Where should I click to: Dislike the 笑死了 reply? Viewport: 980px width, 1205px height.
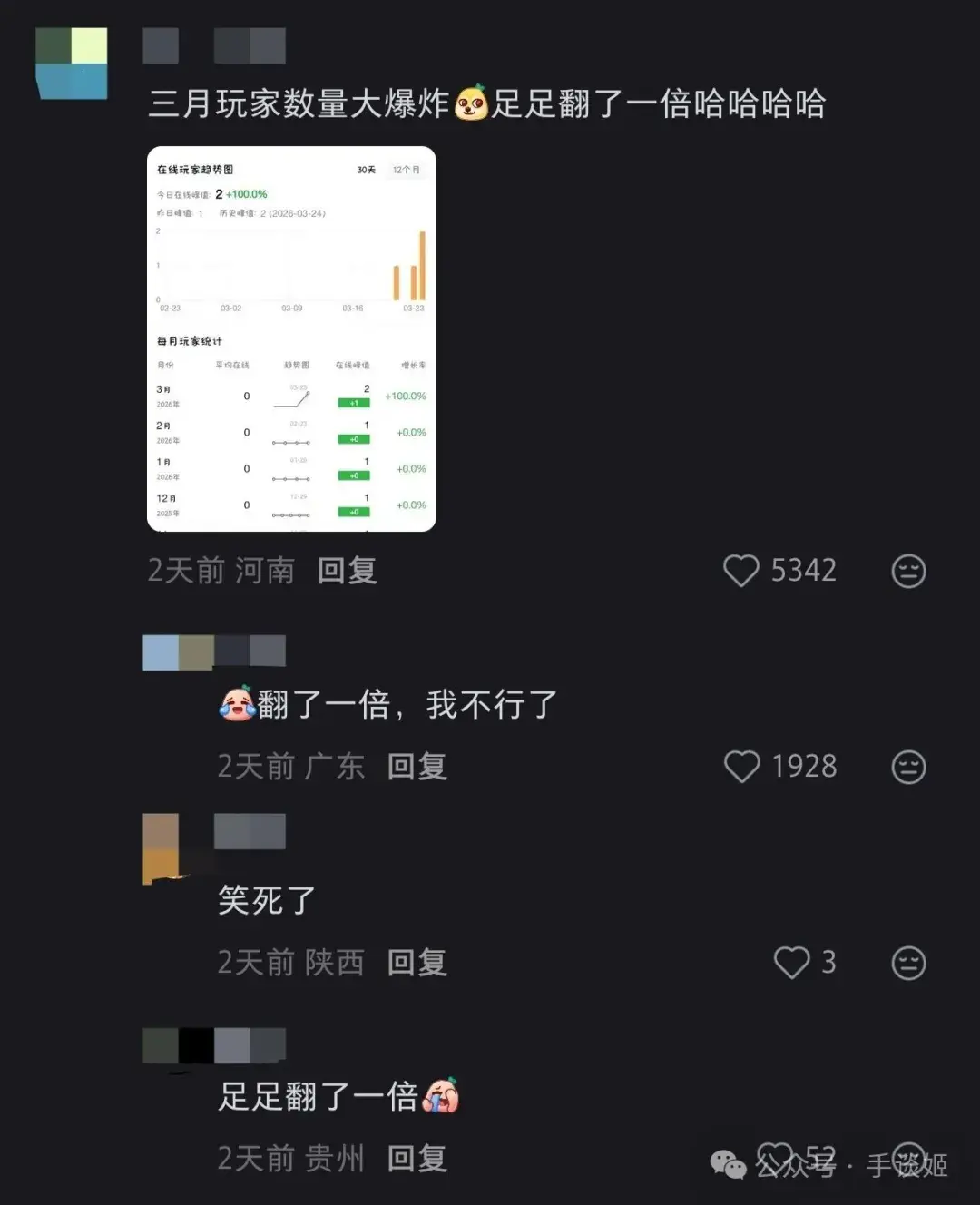click(908, 963)
